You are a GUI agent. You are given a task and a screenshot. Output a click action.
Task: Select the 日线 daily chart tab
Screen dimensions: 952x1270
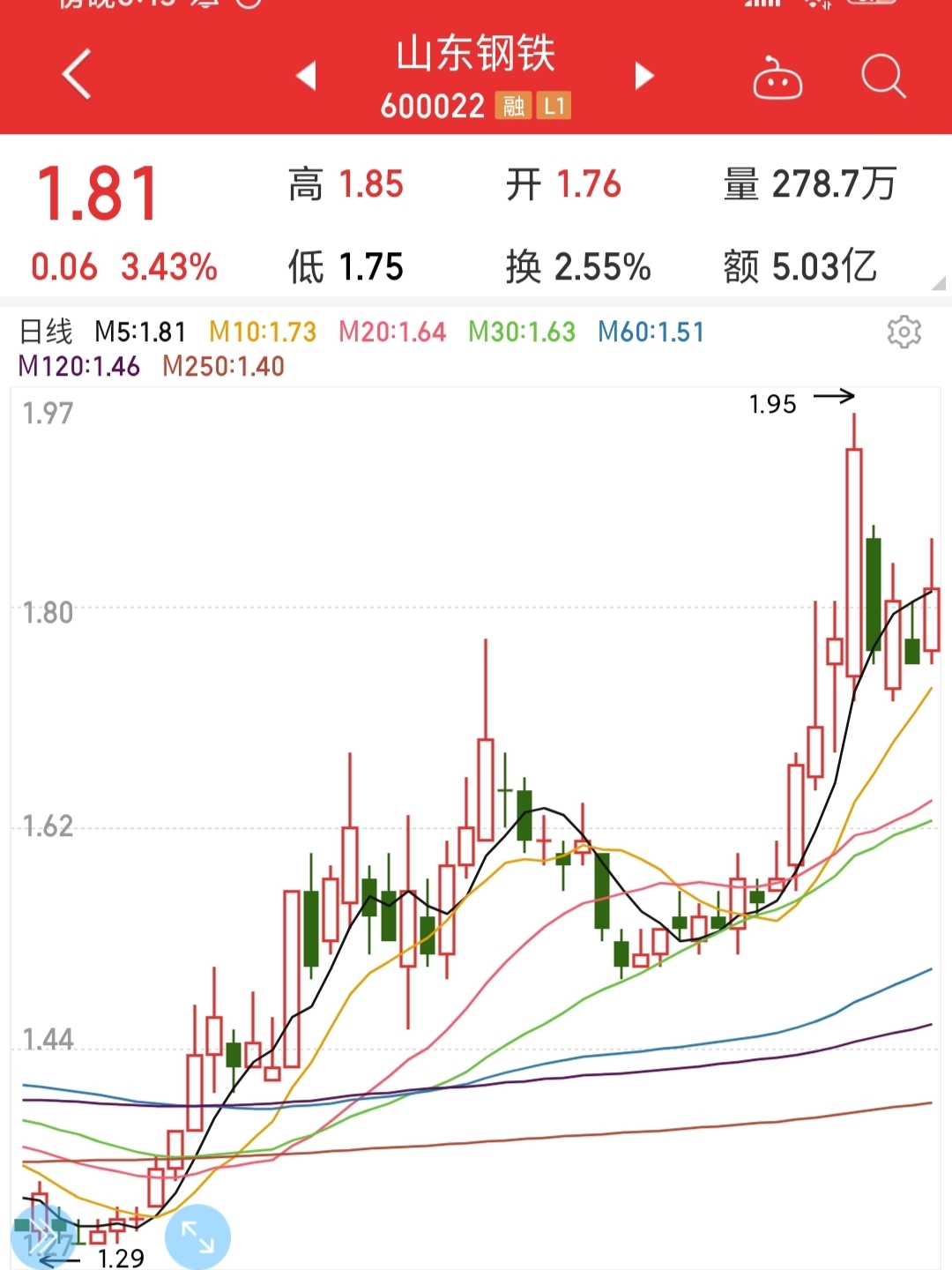pyautogui.click(x=46, y=332)
